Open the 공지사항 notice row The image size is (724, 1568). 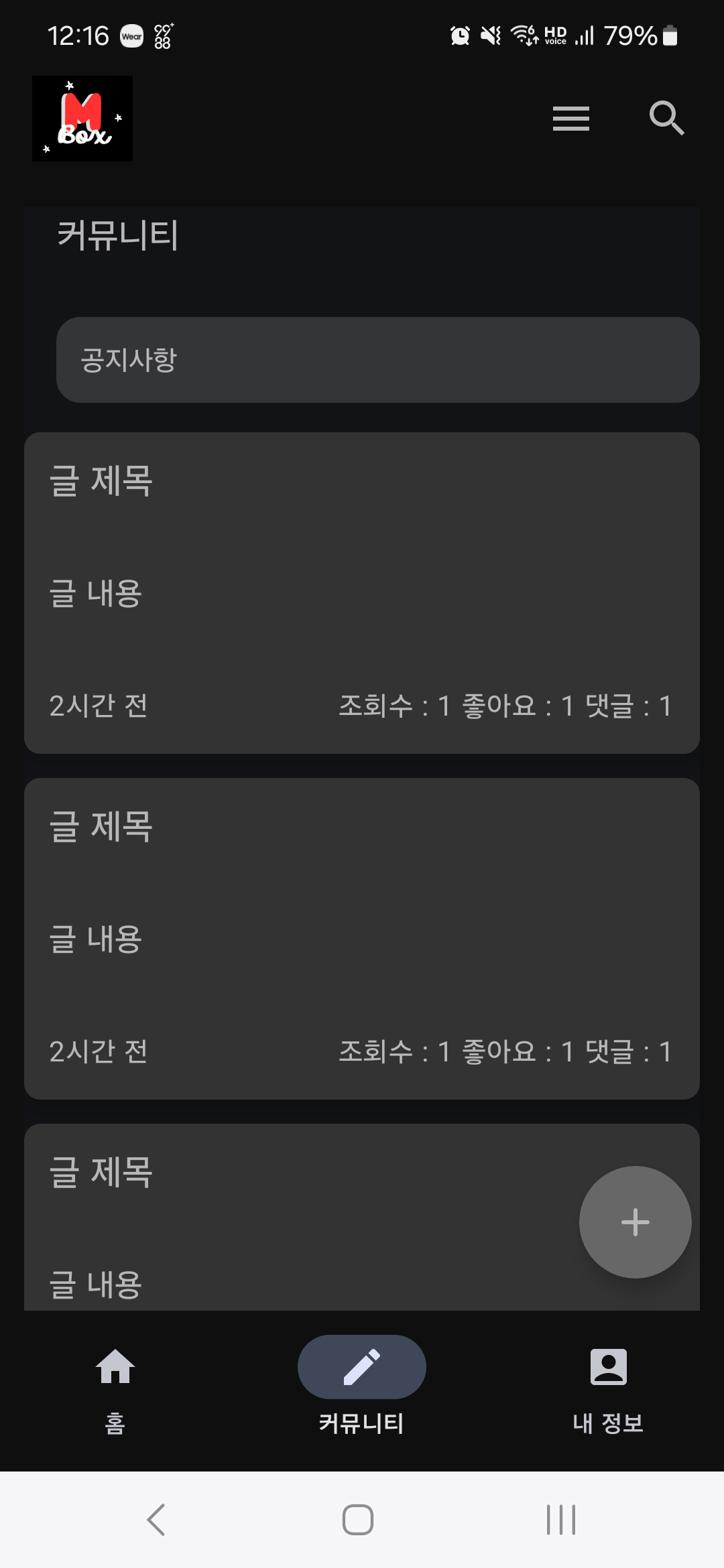pos(377,360)
